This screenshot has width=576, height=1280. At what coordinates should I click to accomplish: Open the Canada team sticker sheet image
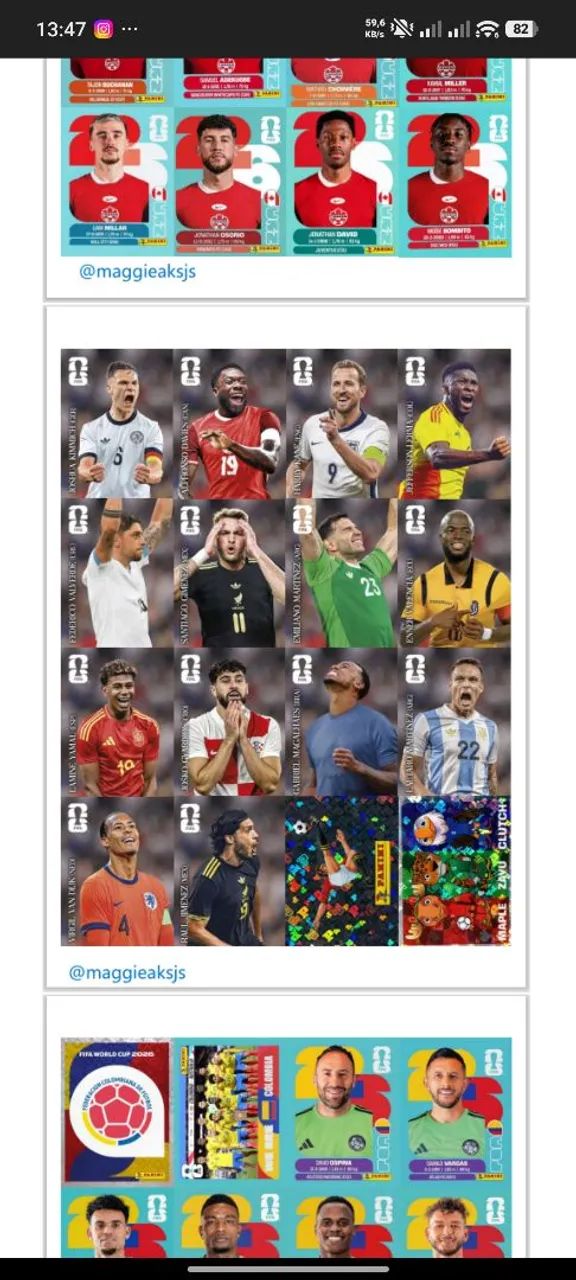click(286, 158)
